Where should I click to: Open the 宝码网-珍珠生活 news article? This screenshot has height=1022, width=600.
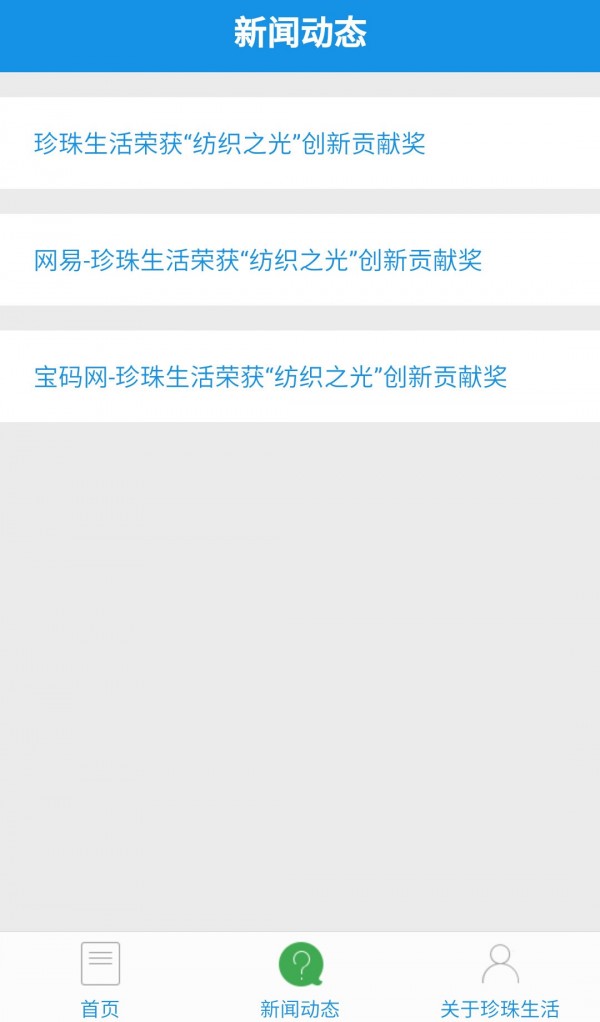pyautogui.click(x=270, y=377)
